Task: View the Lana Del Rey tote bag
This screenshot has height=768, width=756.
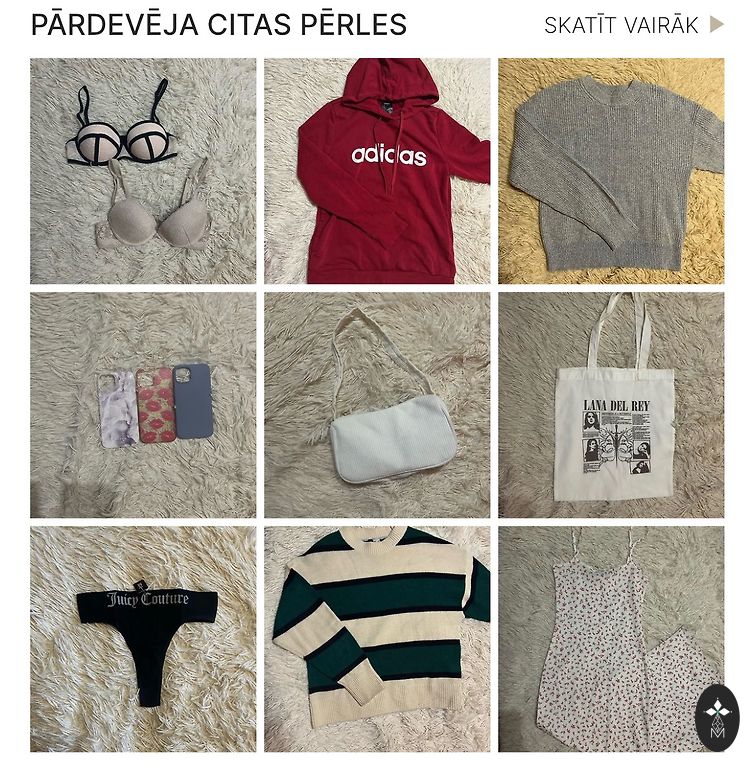Action: click(611, 405)
